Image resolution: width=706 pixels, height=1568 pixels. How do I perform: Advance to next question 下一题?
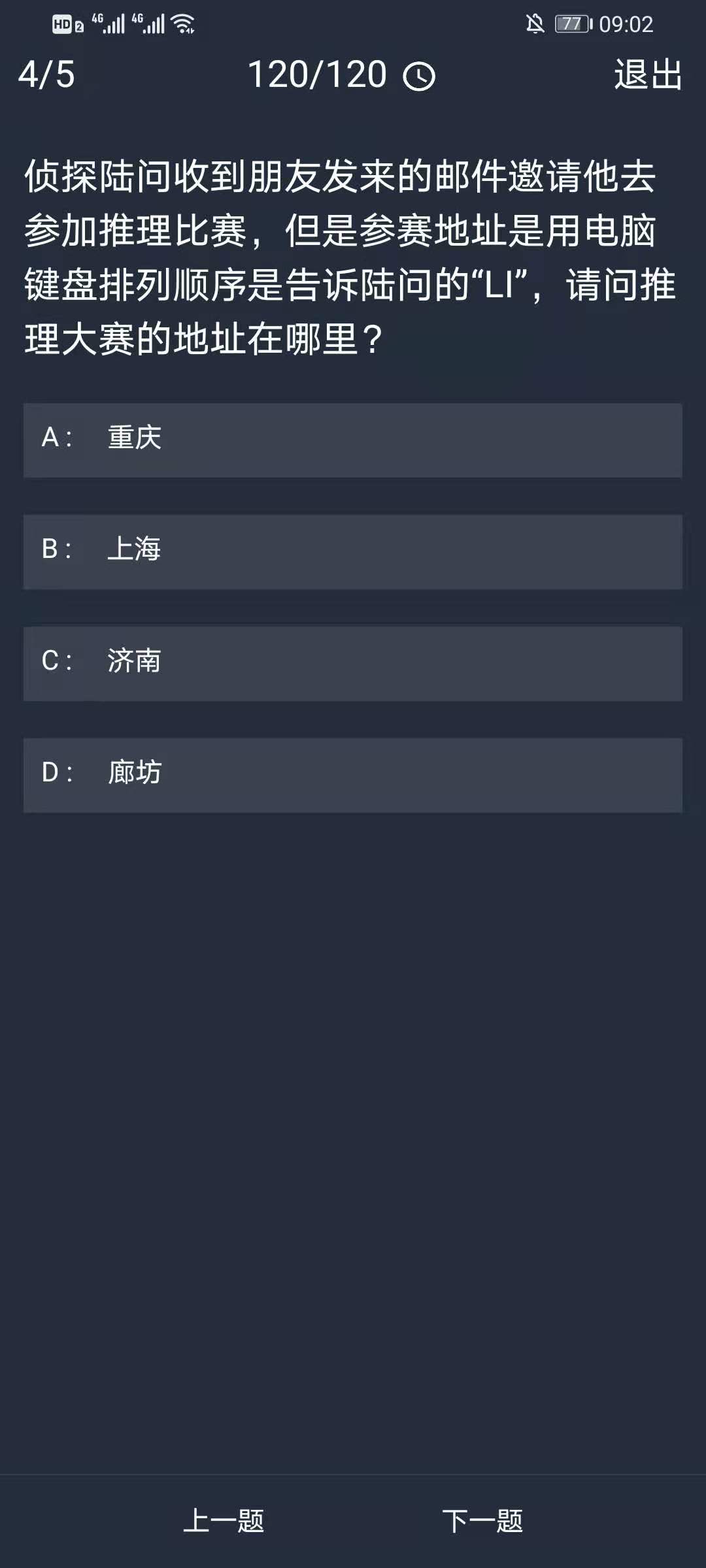(x=482, y=1520)
